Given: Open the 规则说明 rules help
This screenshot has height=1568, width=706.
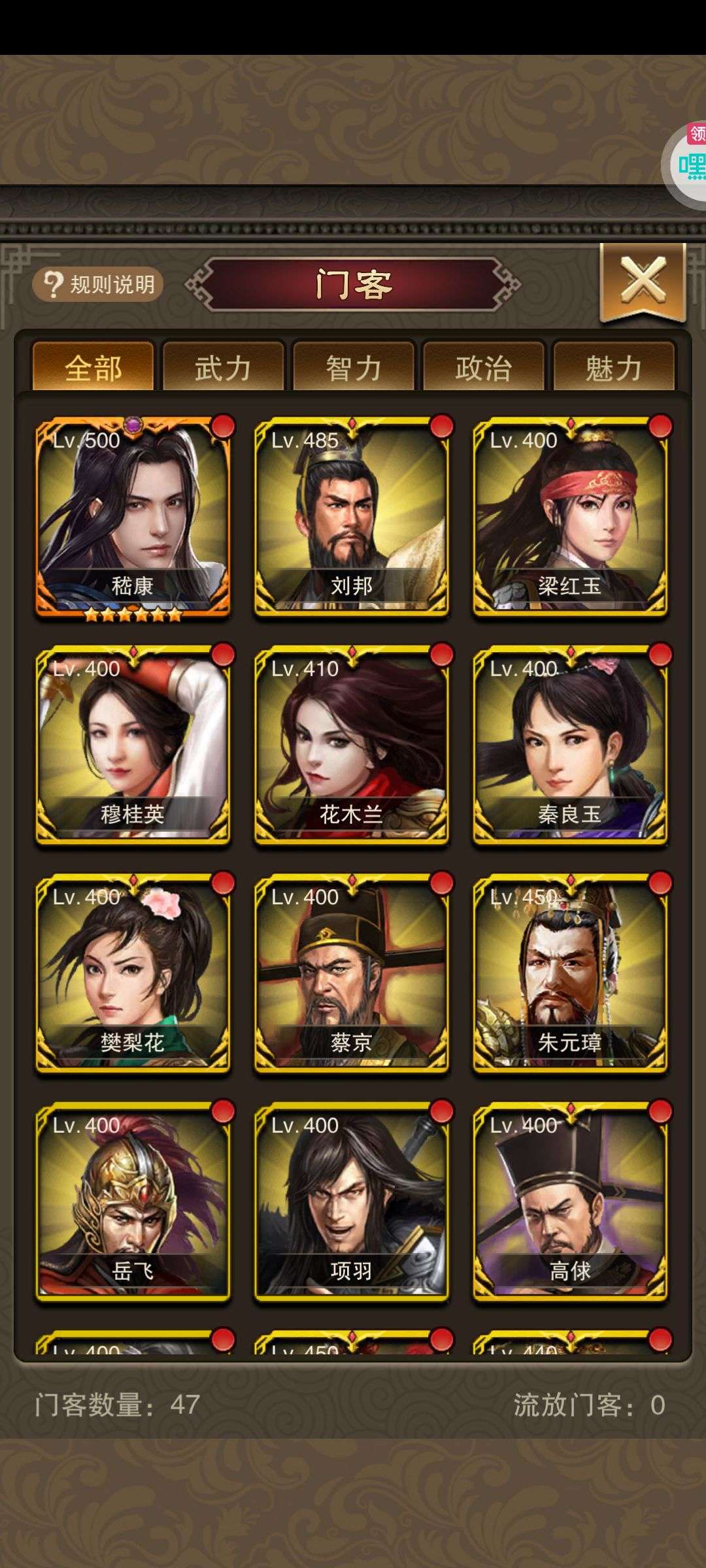Looking at the screenshot, I should [x=98, y=285].
